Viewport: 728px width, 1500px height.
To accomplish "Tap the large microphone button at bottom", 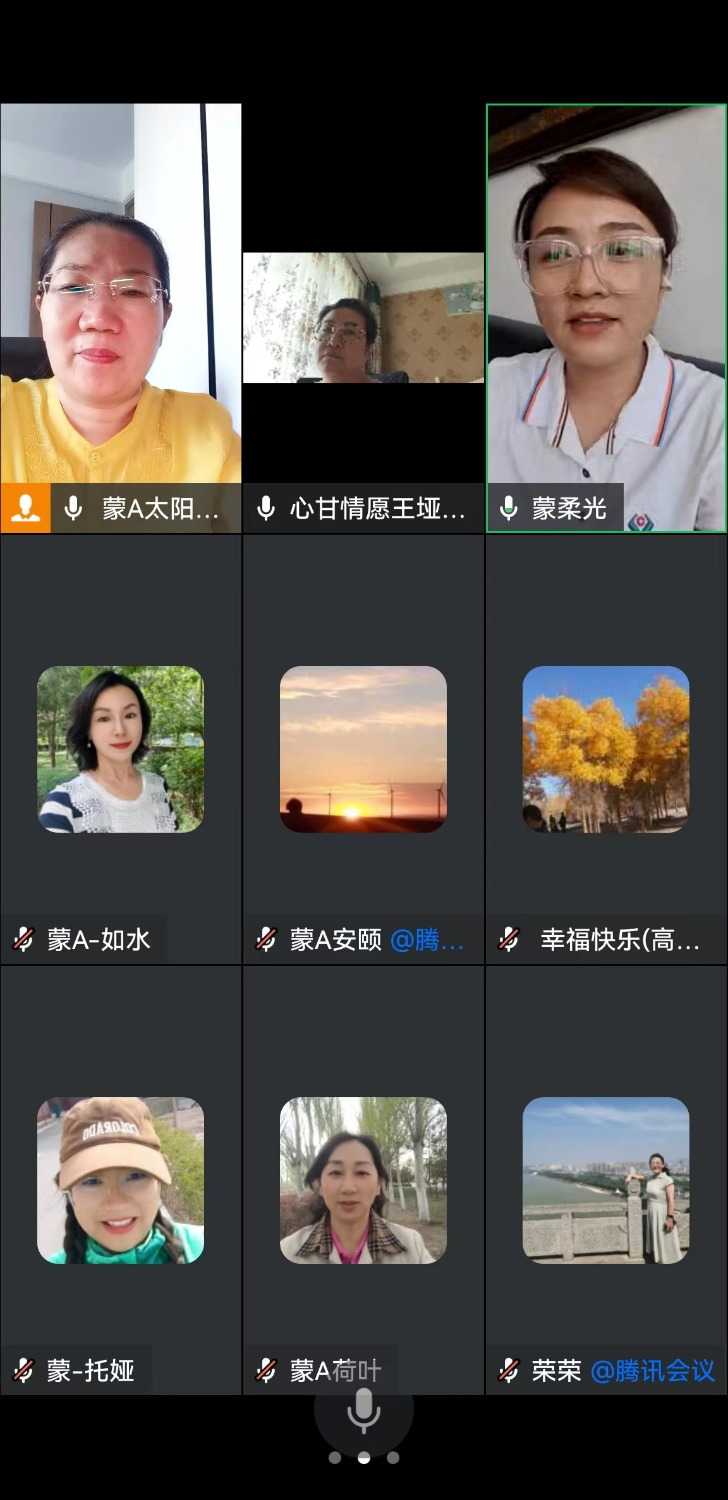I will click(364, 1408).
